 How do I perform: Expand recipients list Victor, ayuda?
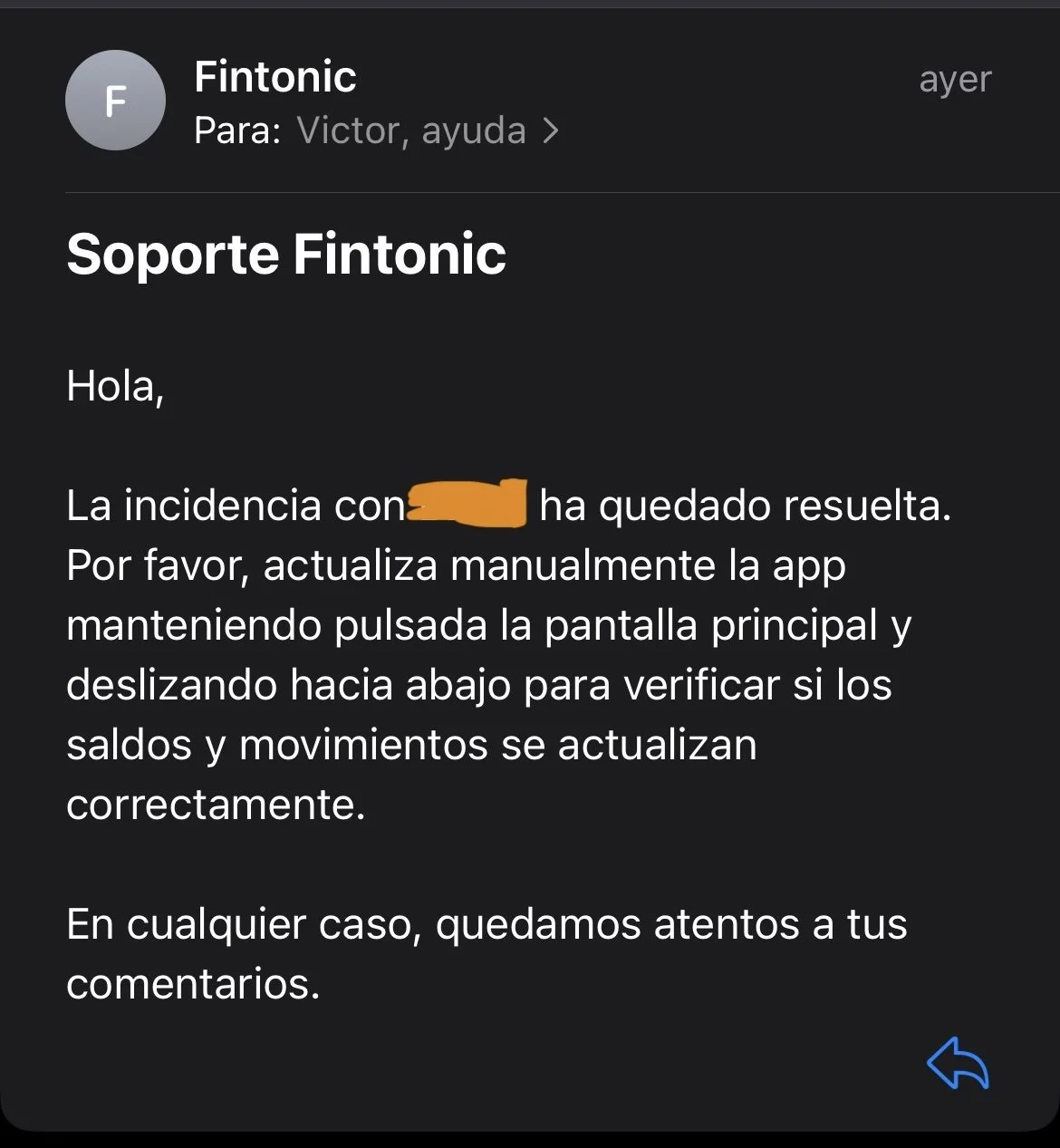pos(427,131)
